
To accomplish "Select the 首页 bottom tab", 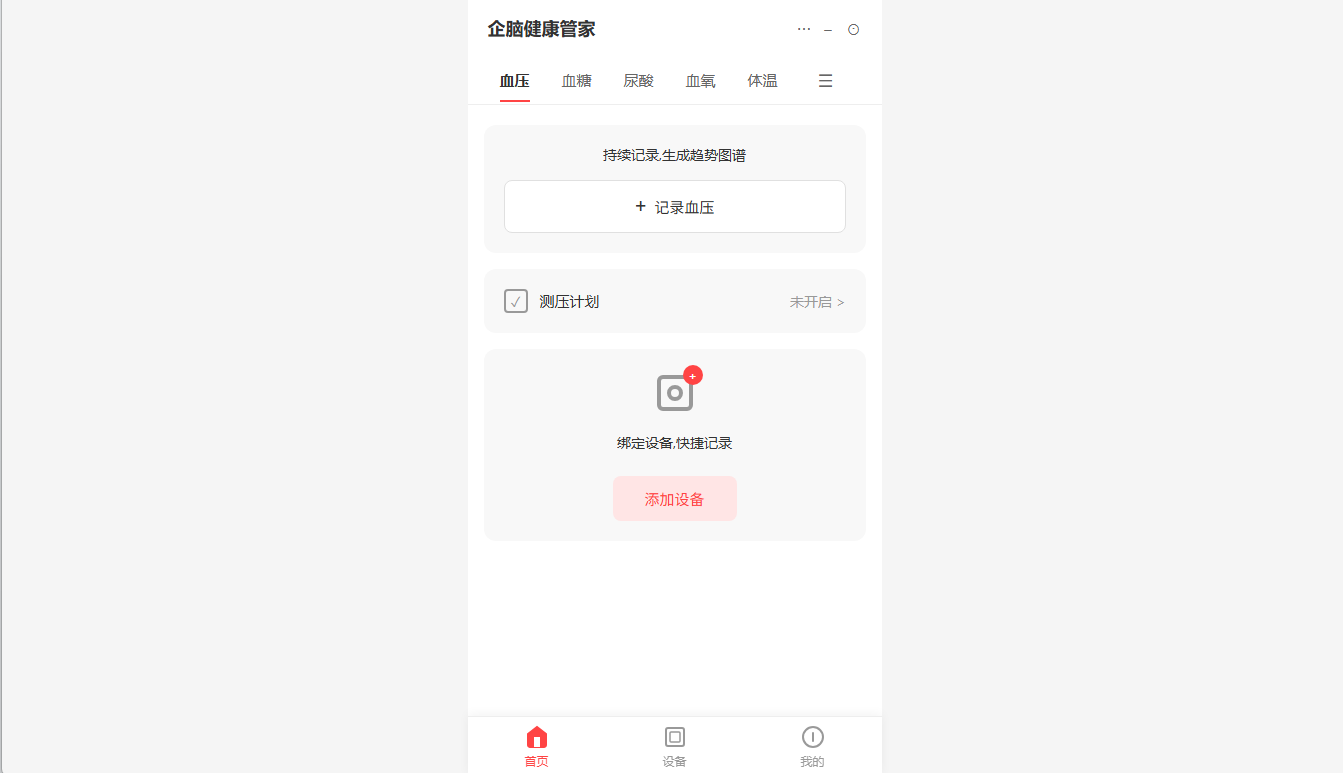I will 536,746.
